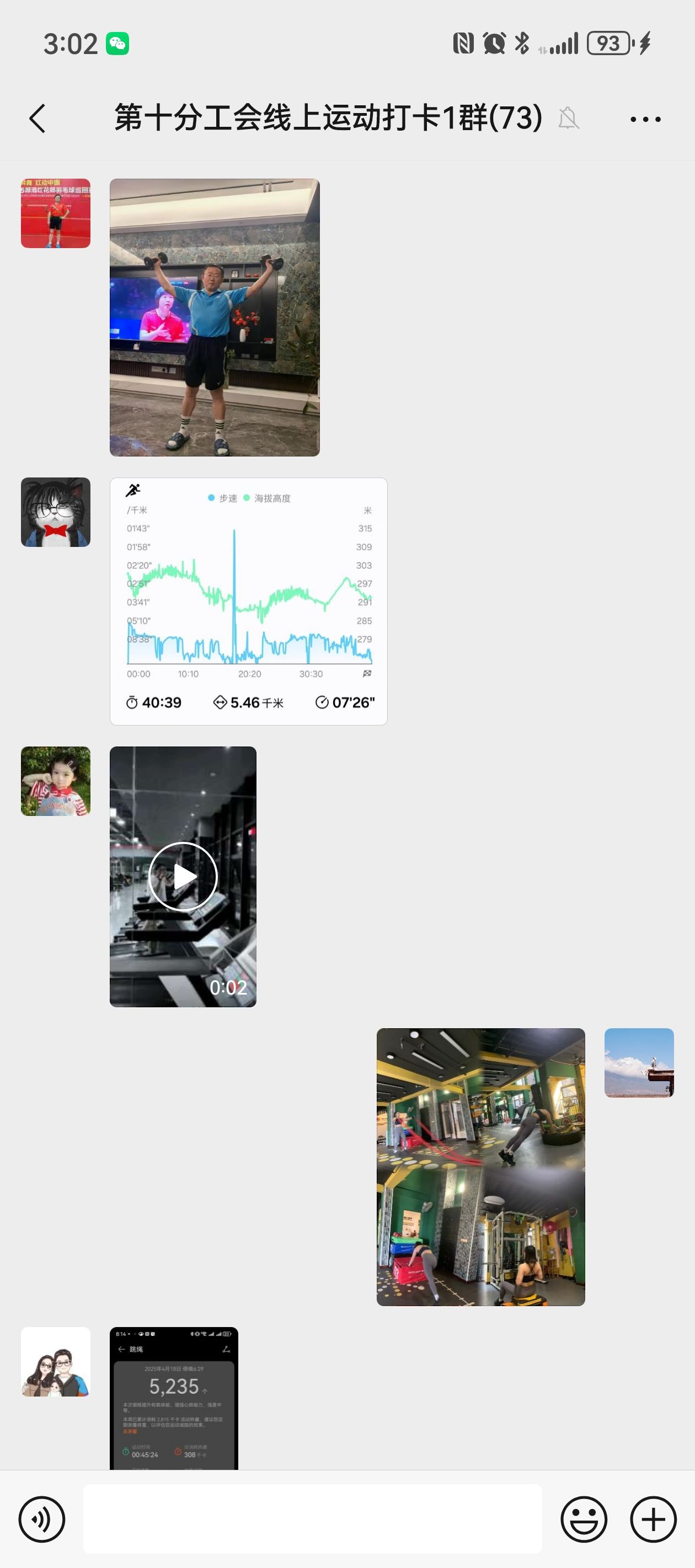Open the little girl avatar profile
This screenshot has height=1568, width=695.
pyautogui.click(x=55, y=781)
